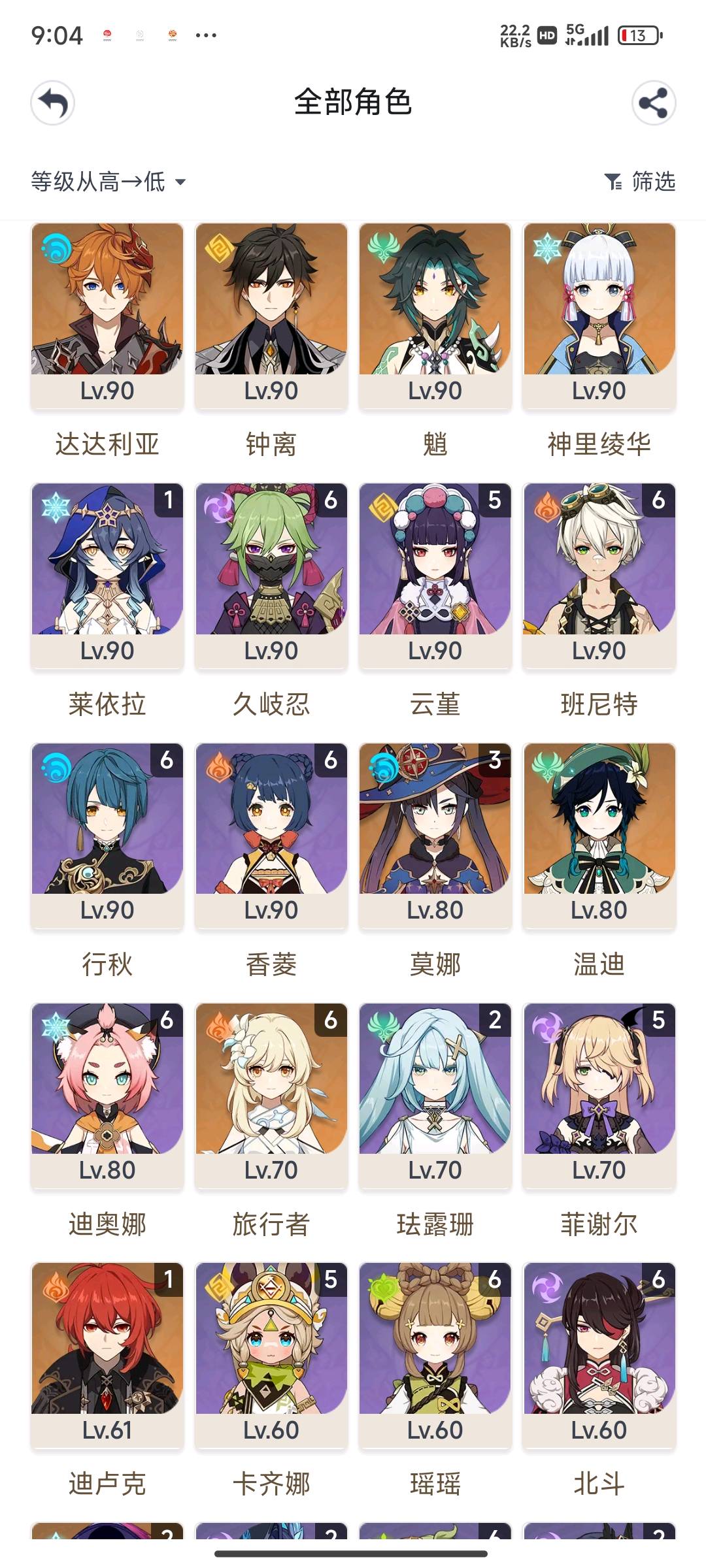Image resolution: width=706 pixels, height=1568 pixels.
Task: Open 香菱 character card
Action: pos(271,836)
